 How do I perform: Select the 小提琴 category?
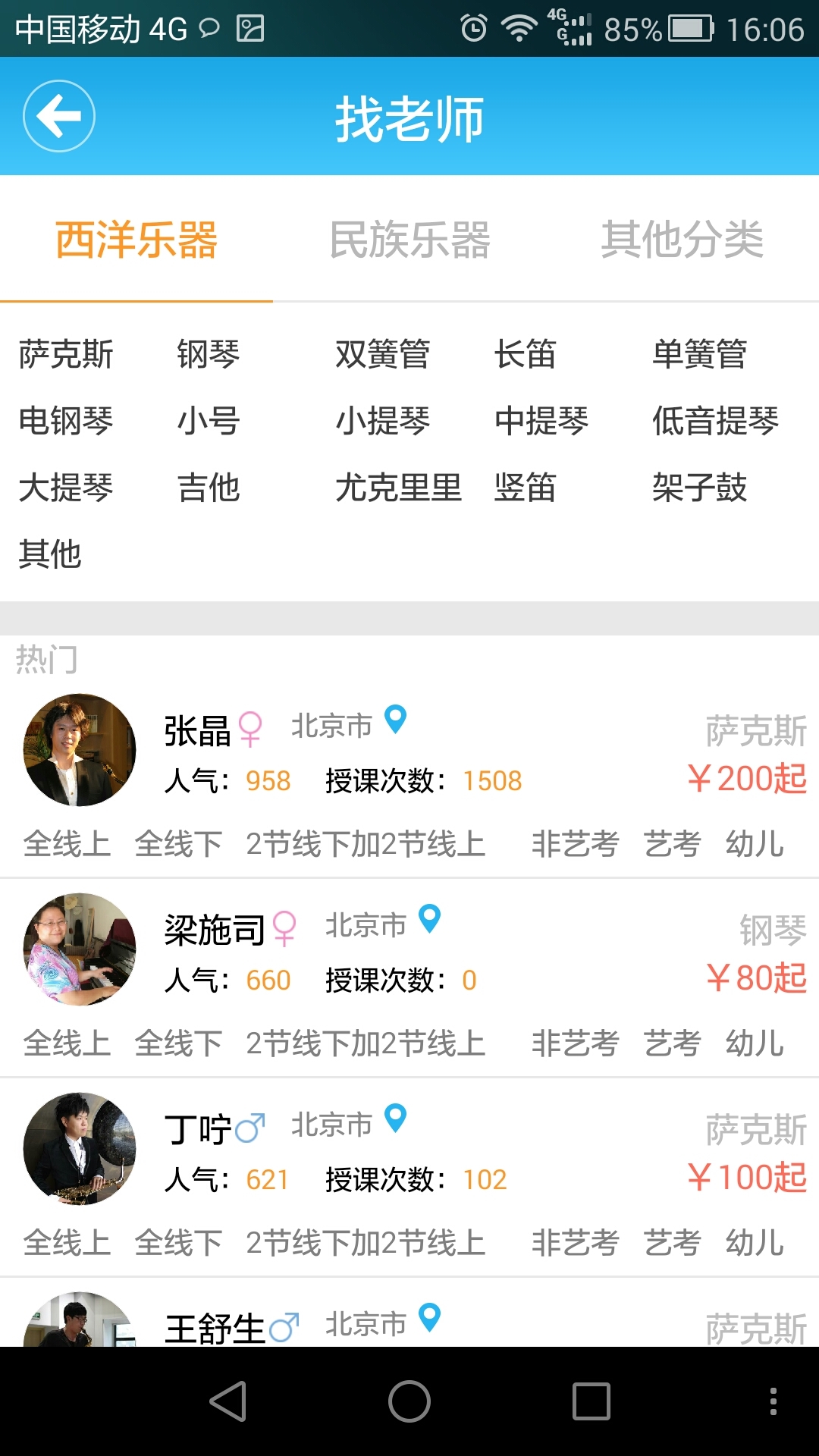point(383,421)
